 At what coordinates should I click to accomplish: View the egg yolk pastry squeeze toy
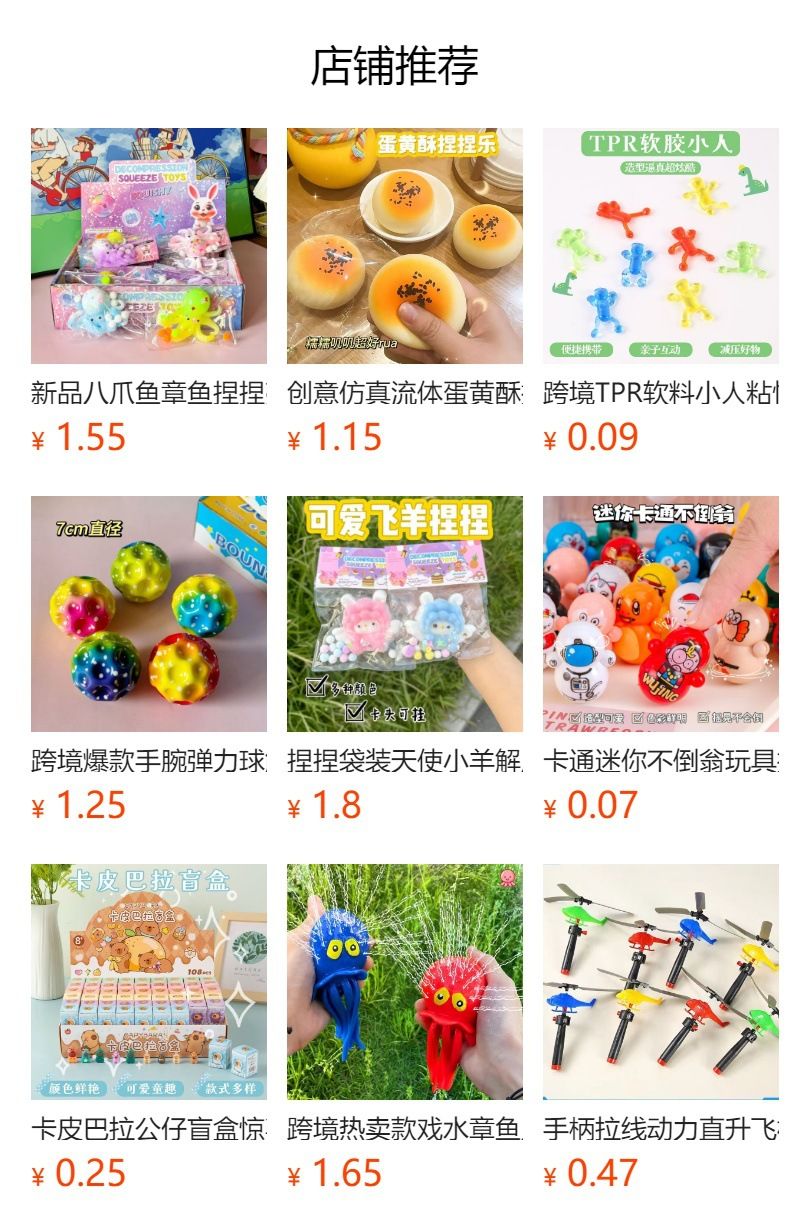click(404, 246)
